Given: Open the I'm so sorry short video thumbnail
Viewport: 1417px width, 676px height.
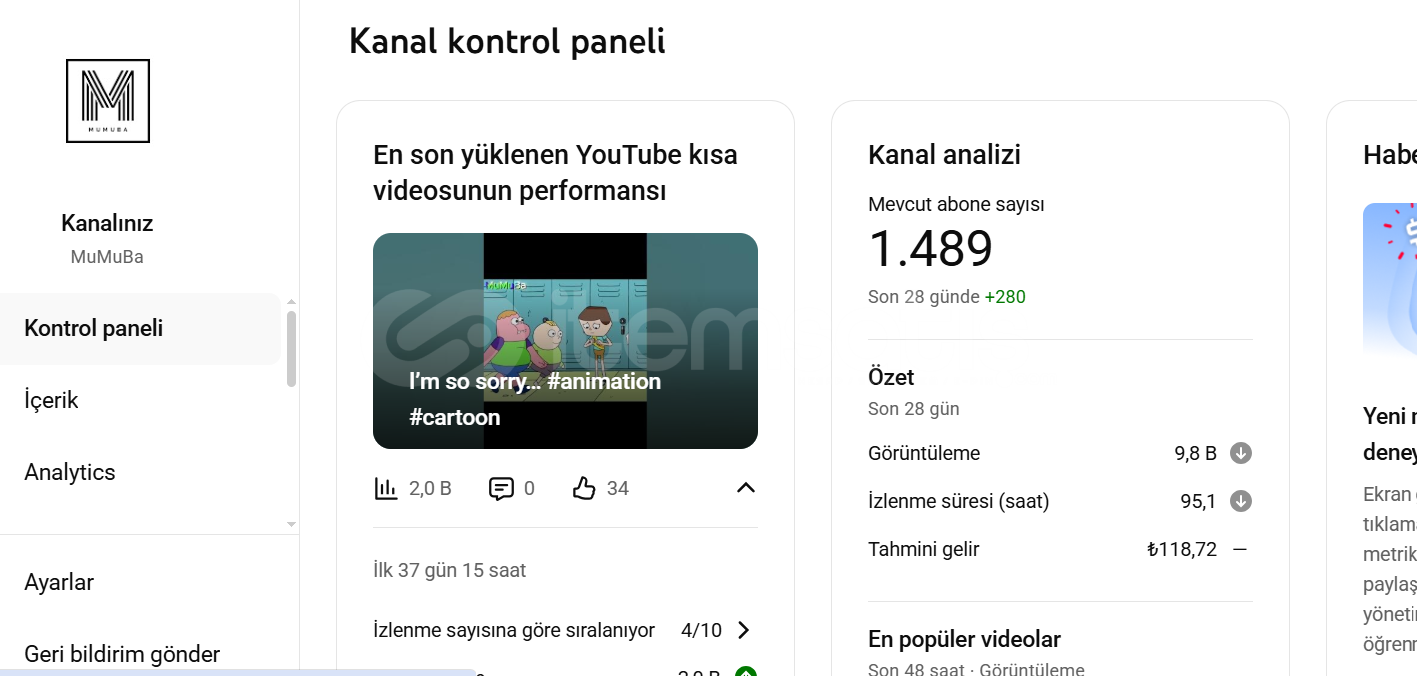Looking at the screenshot, I should point(565,341).
